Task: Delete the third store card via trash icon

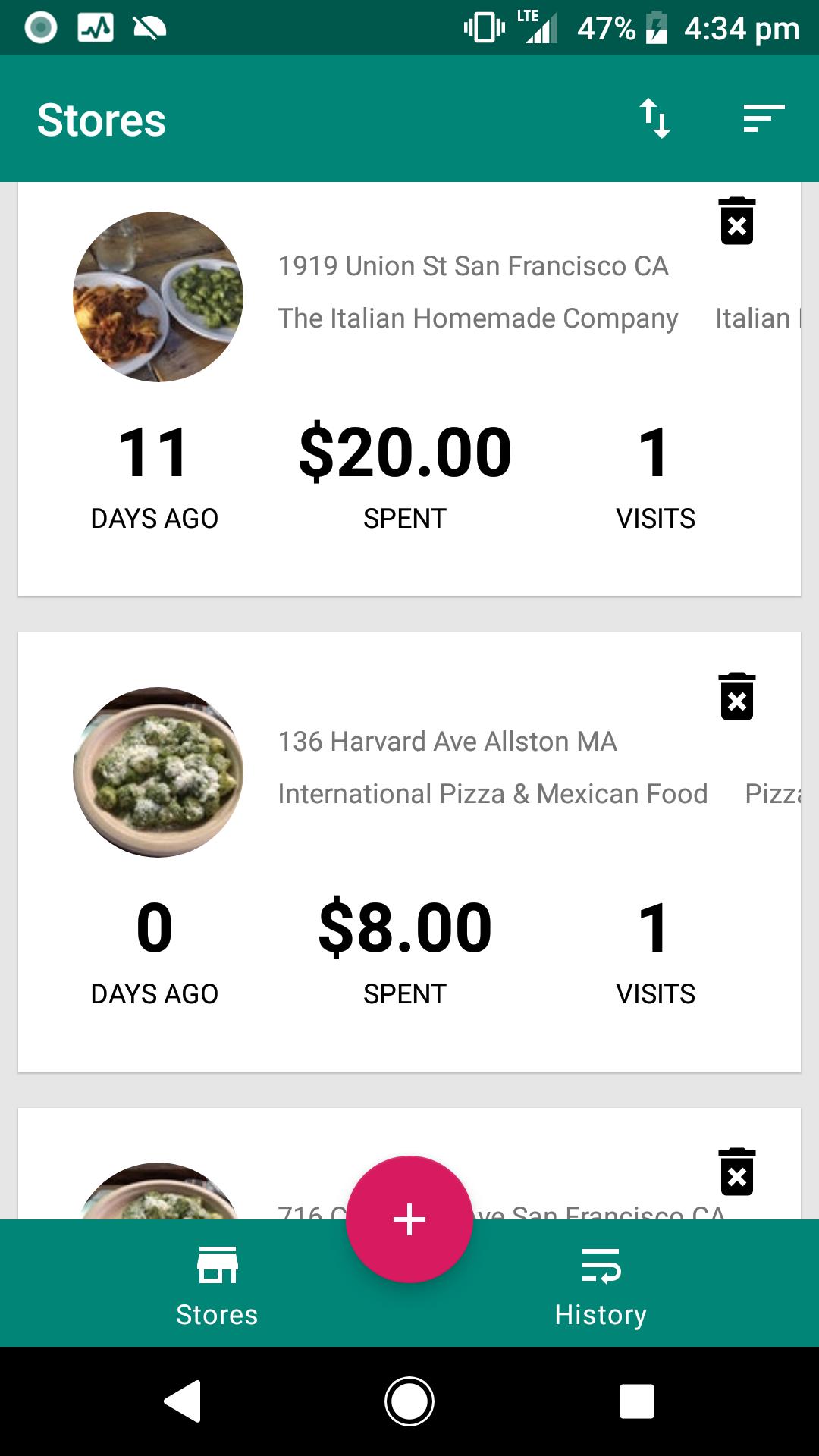Action: coord(736,1172)
